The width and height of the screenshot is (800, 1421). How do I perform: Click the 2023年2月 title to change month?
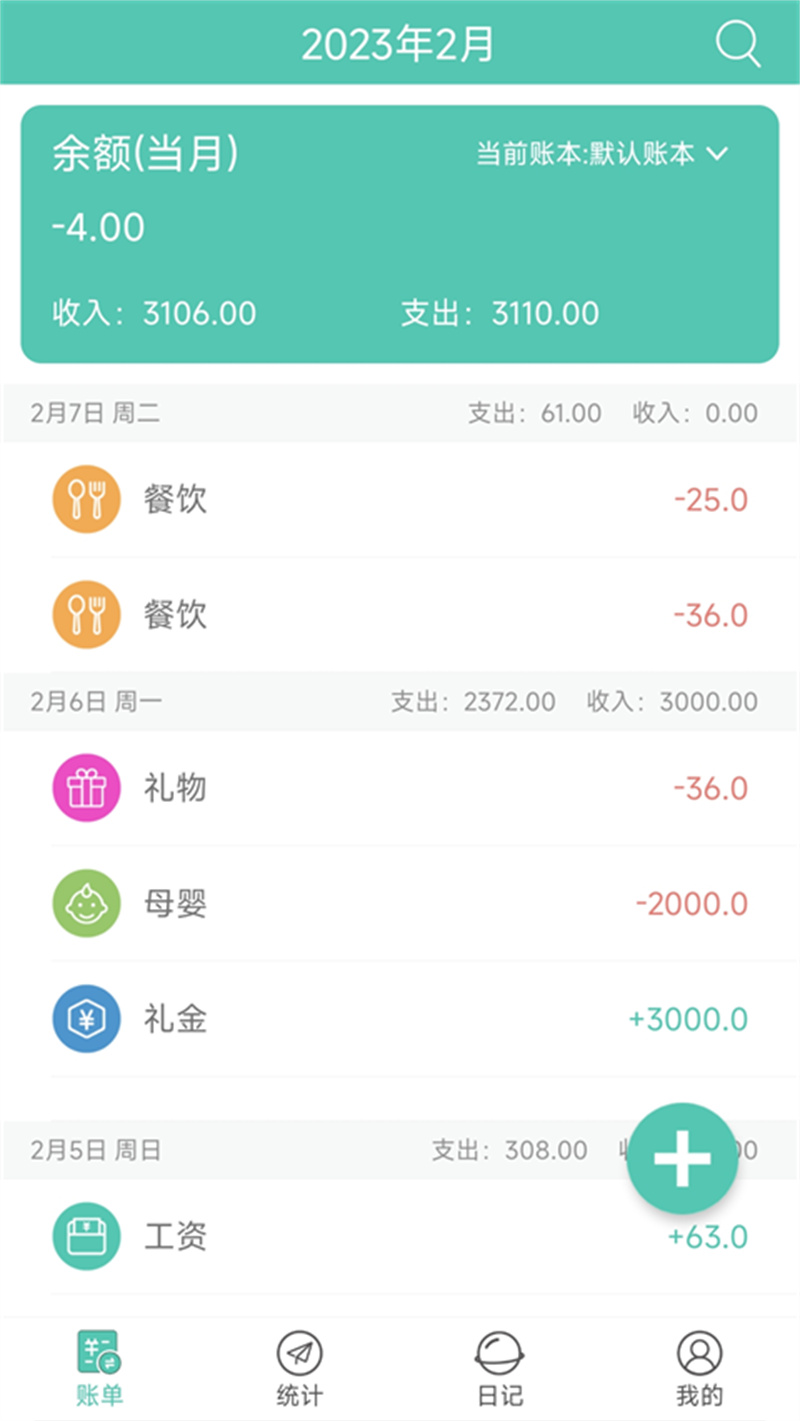pos(397,43)
